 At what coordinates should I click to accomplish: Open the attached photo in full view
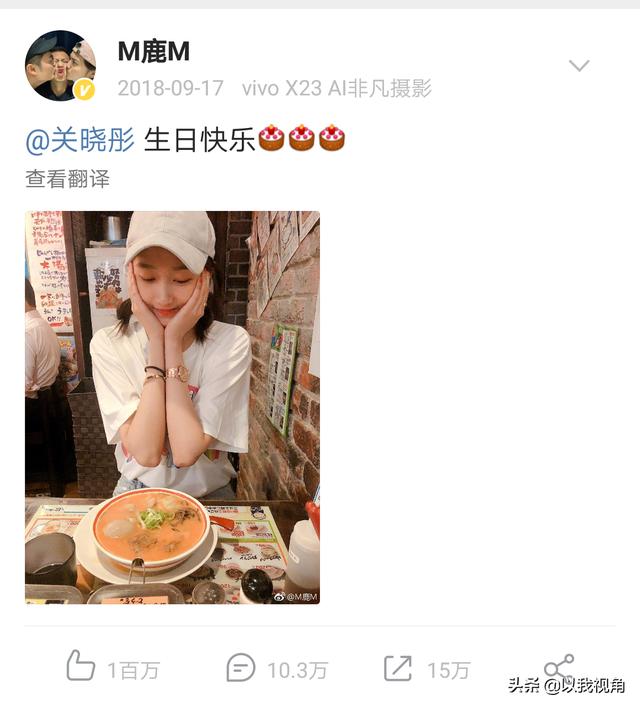click(172, 407)
